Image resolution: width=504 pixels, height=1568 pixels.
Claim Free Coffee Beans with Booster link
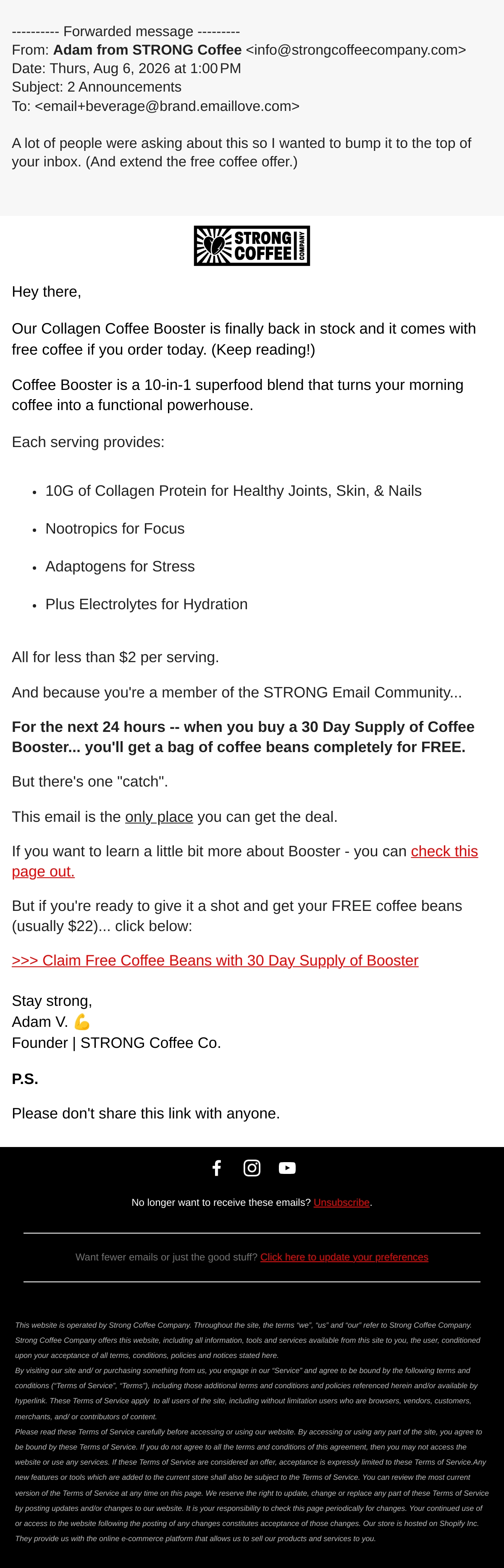215,960
